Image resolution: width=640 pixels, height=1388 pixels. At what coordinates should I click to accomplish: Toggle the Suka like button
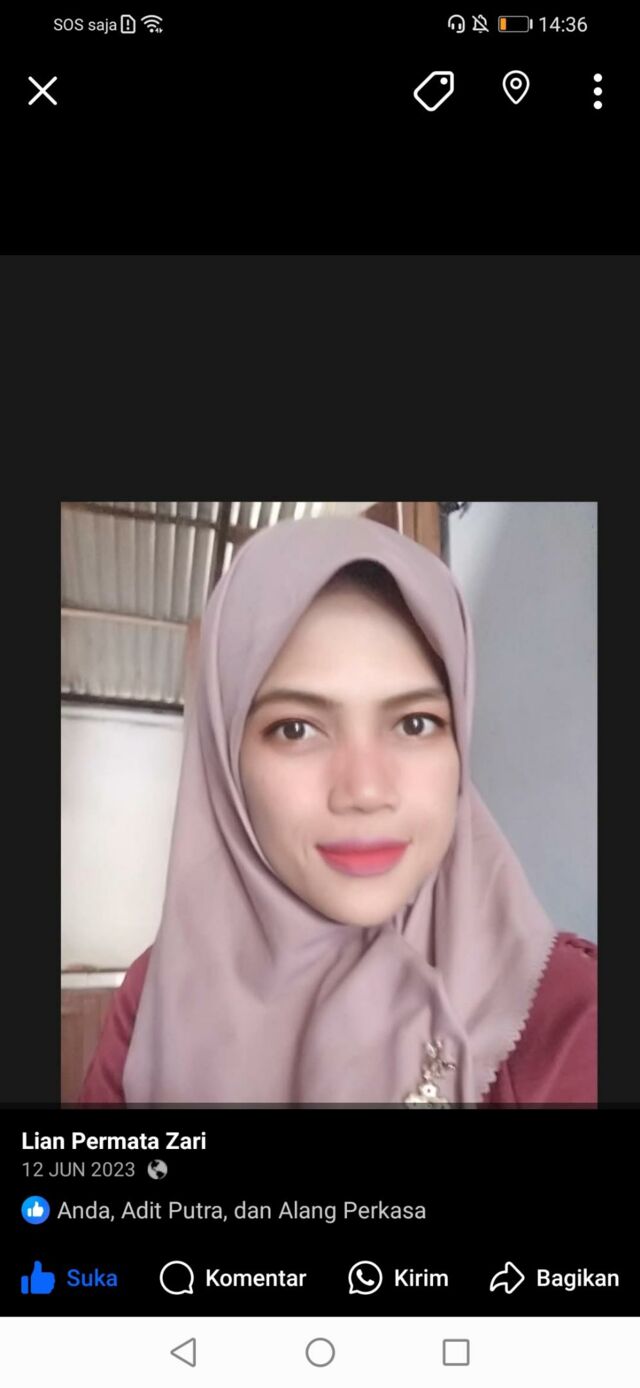[x=69, y=1278]
